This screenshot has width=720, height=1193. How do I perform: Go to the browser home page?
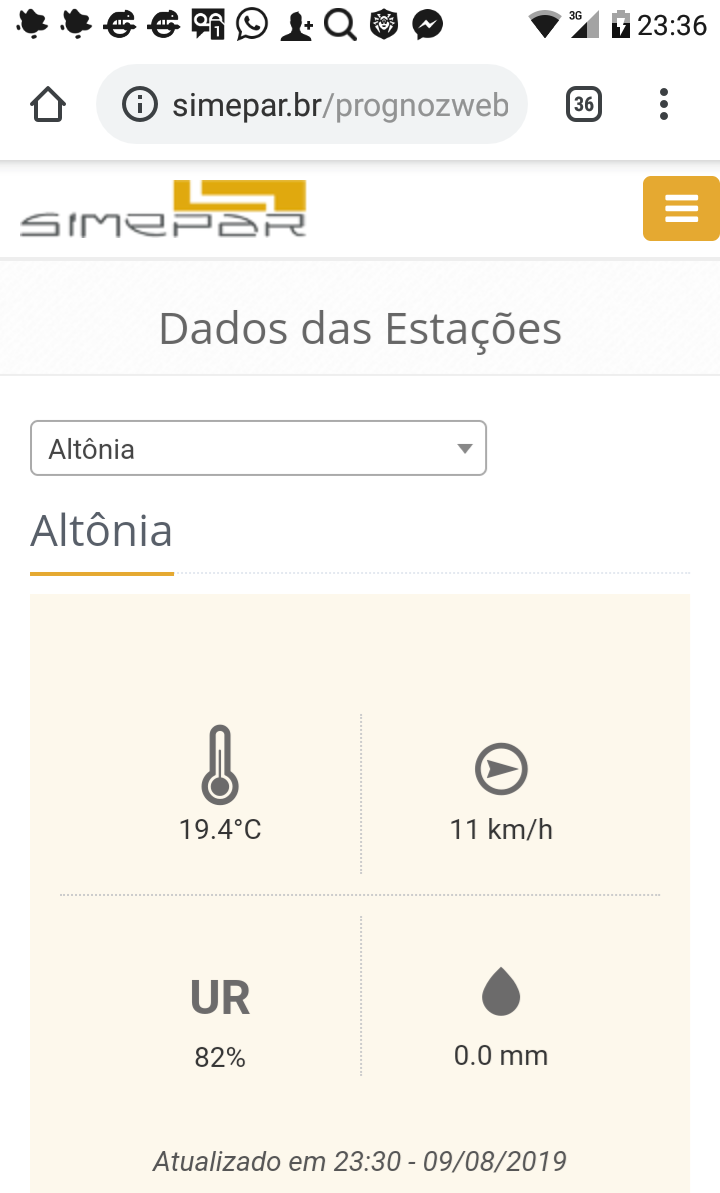pyautogui.click(x=48, y=104)
